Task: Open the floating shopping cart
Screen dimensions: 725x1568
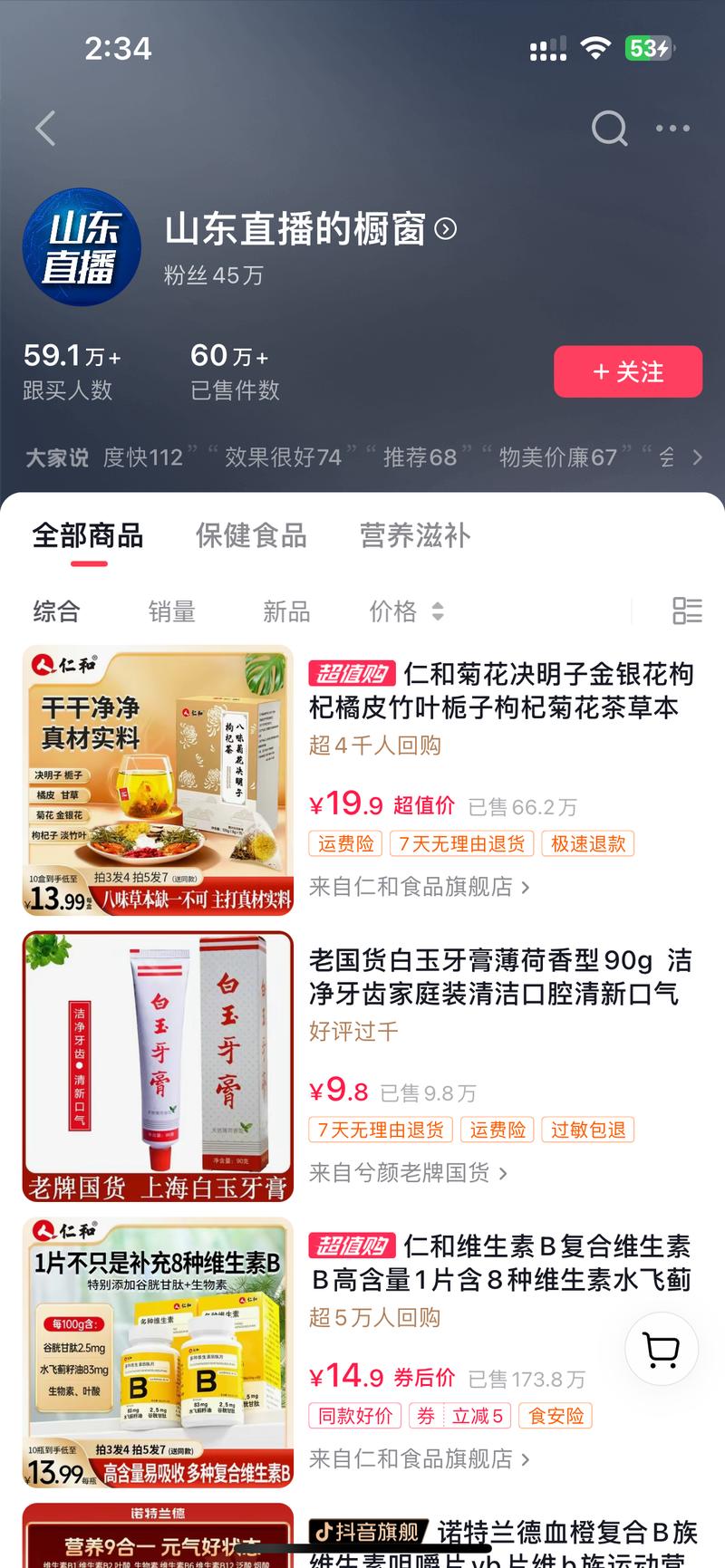Action: (x=661, y=1349)
